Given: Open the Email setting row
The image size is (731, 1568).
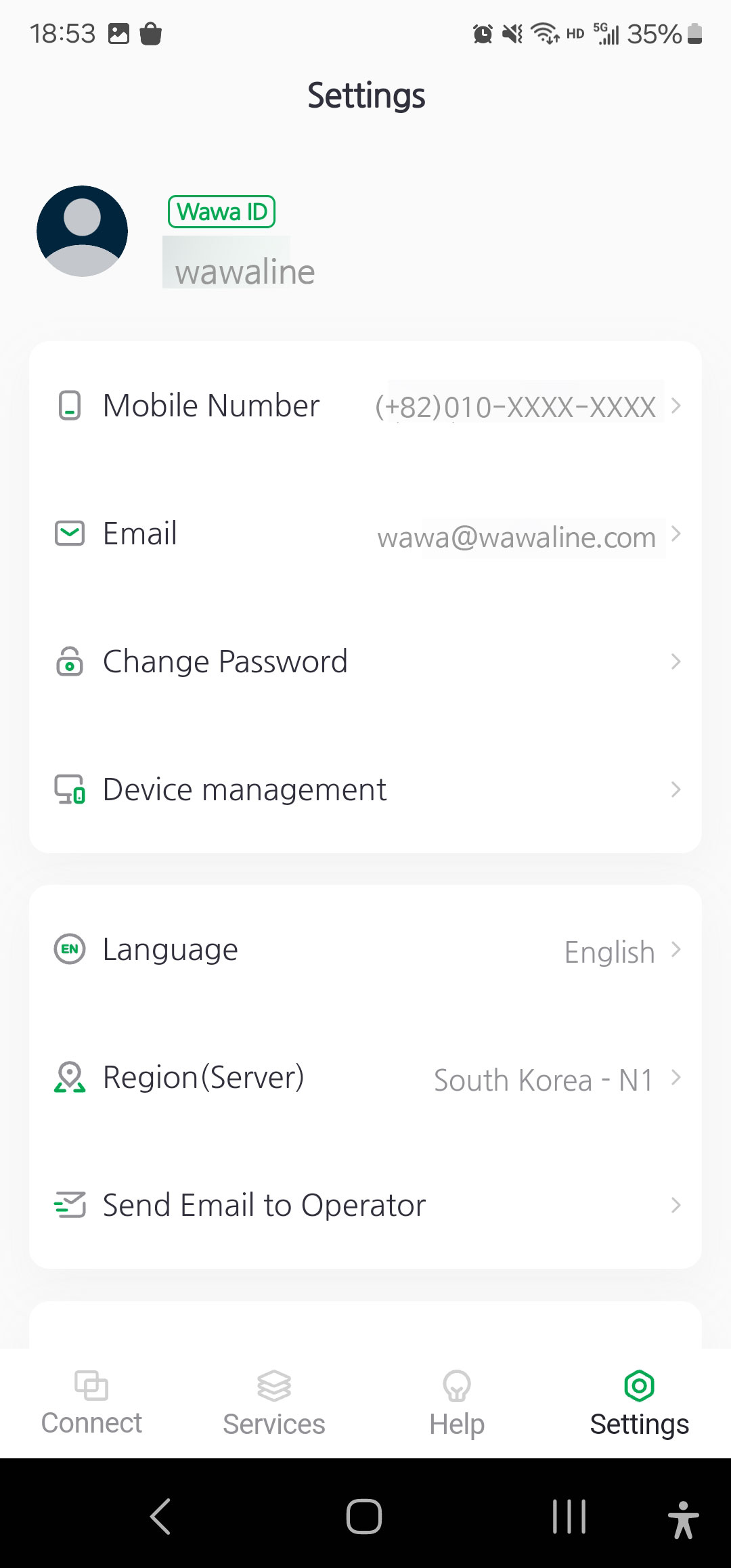Looking at the screenshot, I should (365, 533).
